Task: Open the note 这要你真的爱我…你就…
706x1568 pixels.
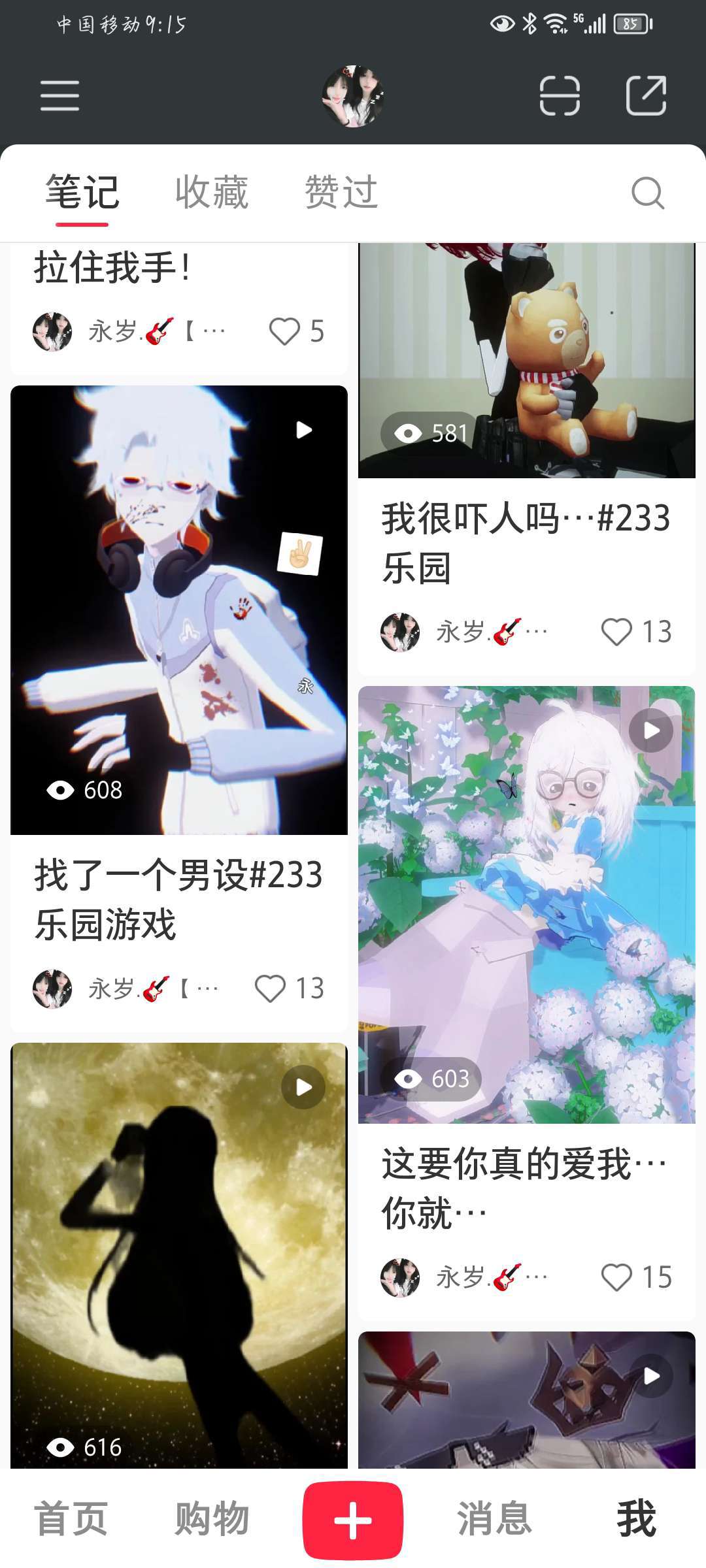Action: coord(526,1188)
